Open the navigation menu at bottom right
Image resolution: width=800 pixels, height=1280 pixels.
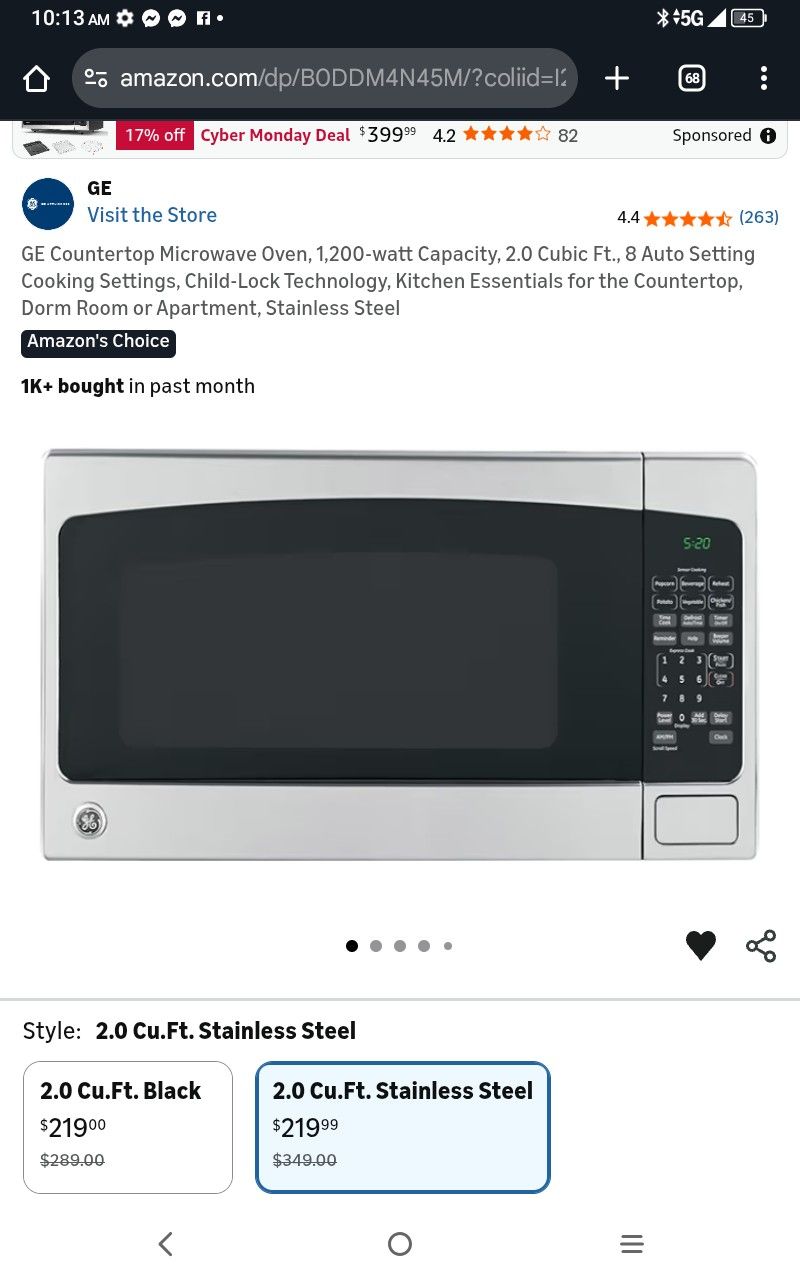pos(632,1243)
